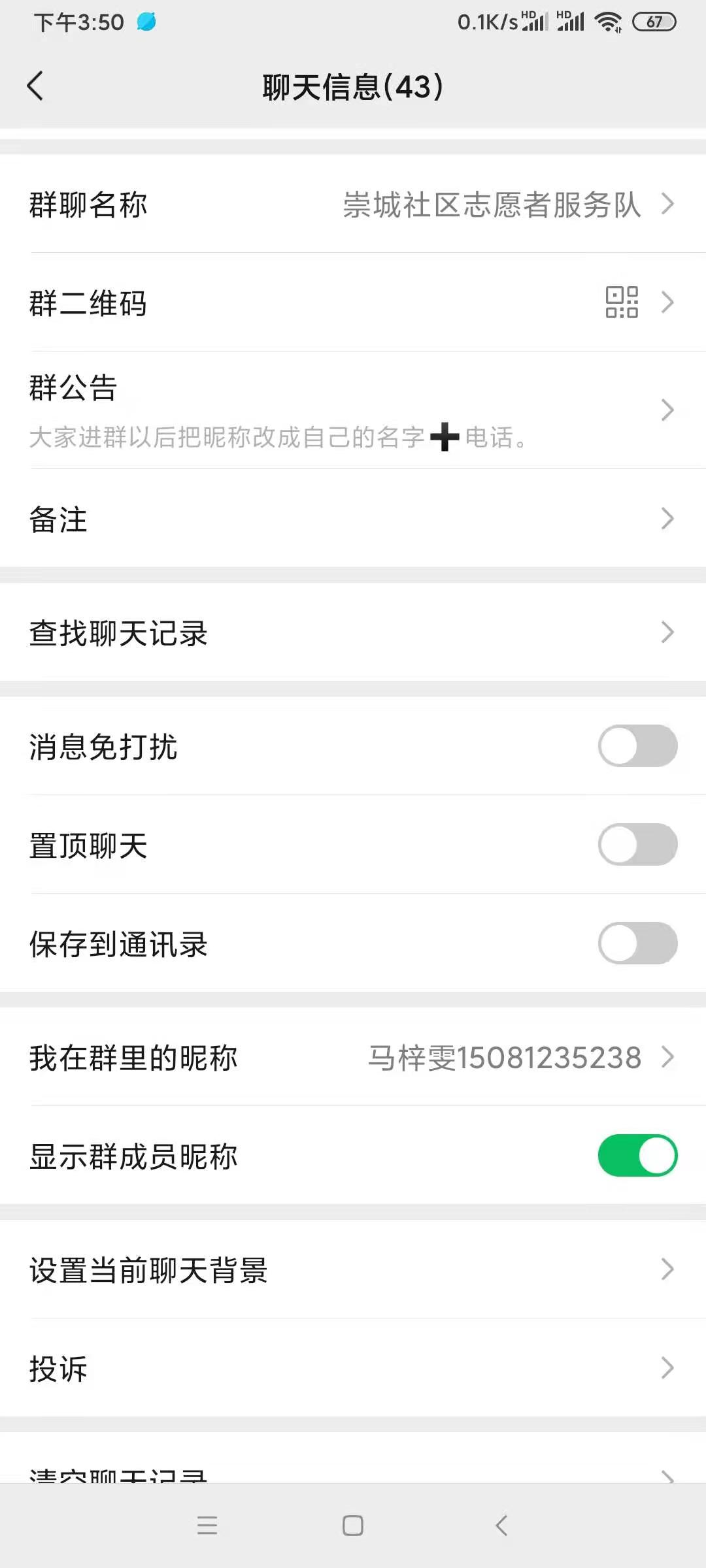The width and height of the screenshot is (706, 1568).
Task: Change 我在群里的昵称 nickname
Action: [353, 1057]
